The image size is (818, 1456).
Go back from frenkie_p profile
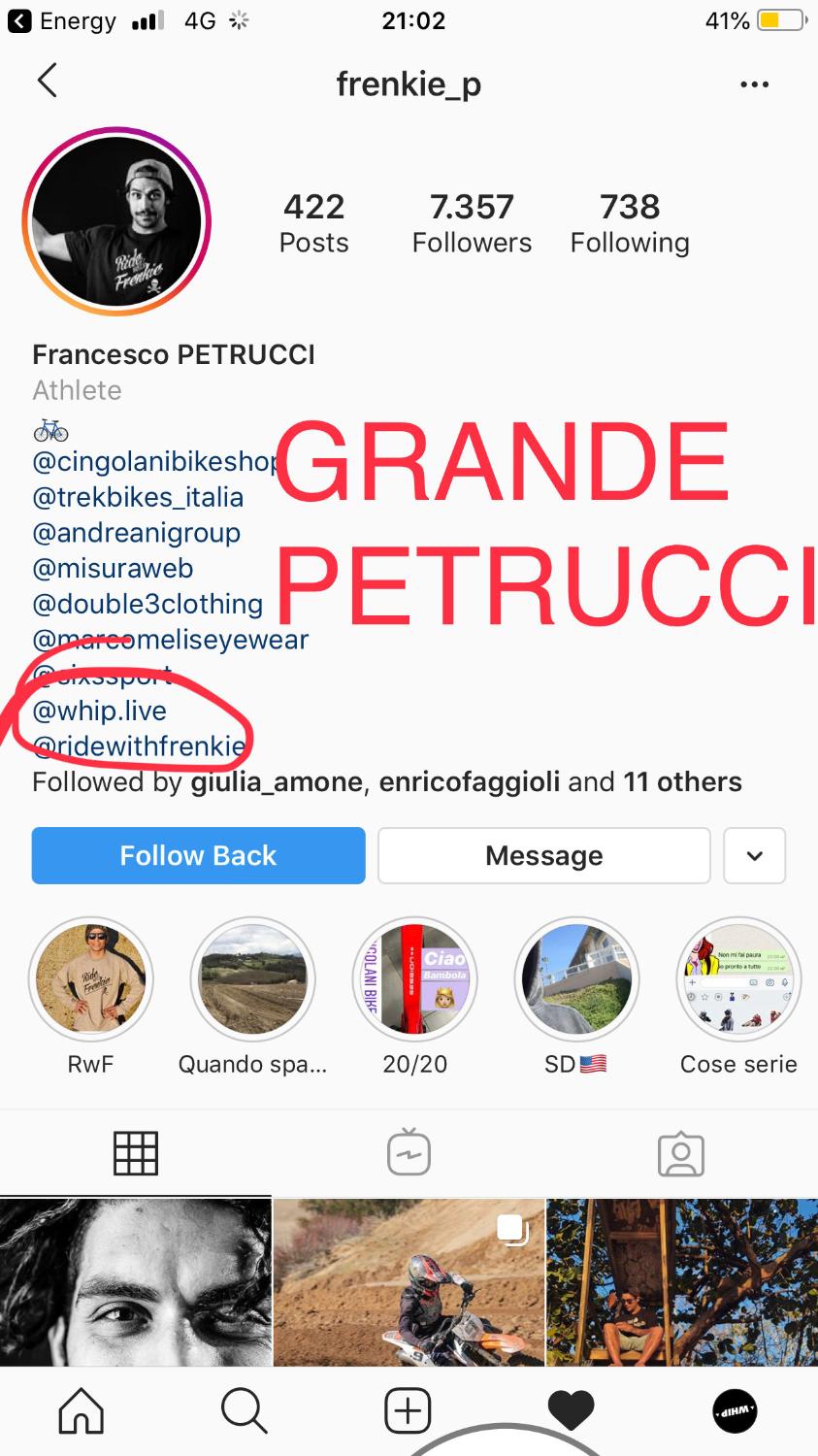(x=47, y=82)
